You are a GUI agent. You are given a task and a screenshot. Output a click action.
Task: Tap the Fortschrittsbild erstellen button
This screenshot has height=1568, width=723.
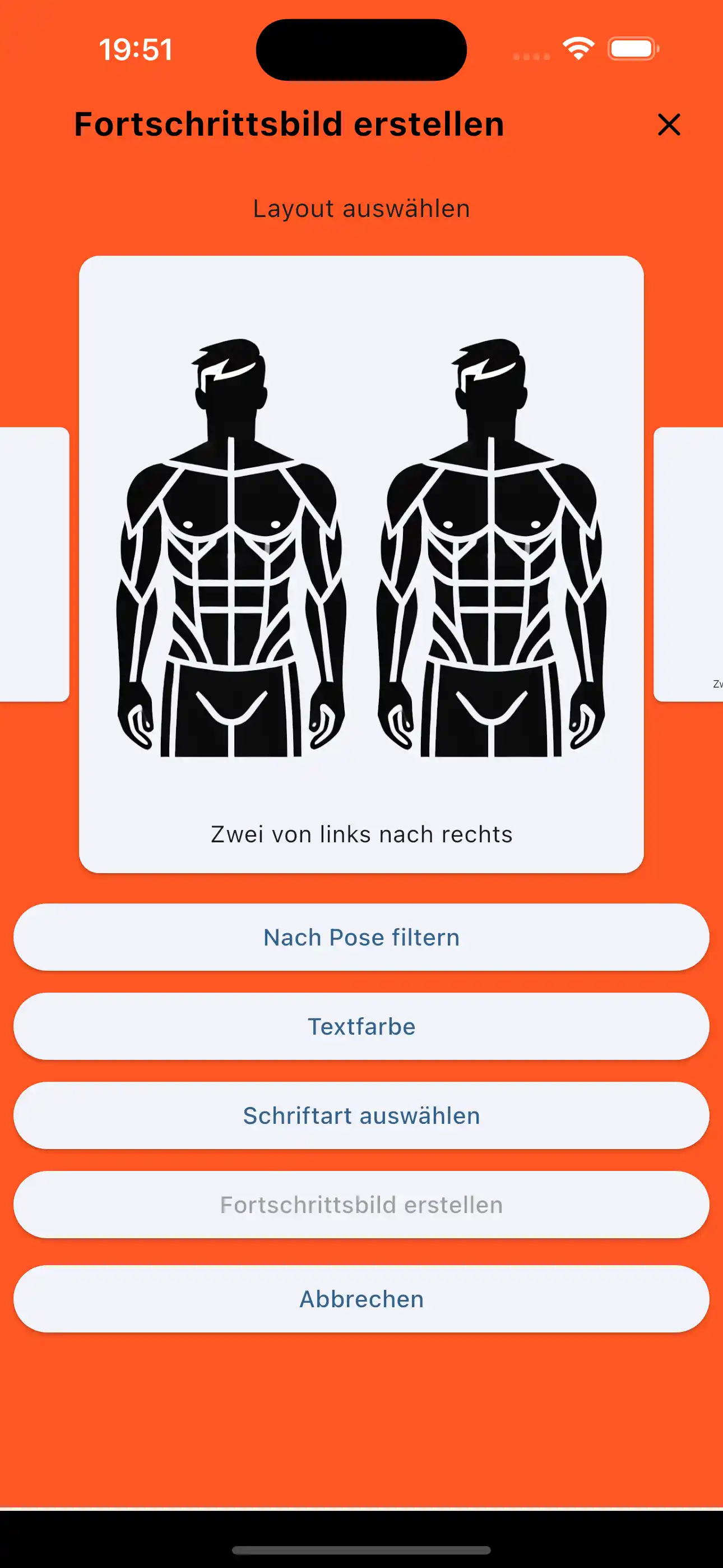[x=361, y=1205]
